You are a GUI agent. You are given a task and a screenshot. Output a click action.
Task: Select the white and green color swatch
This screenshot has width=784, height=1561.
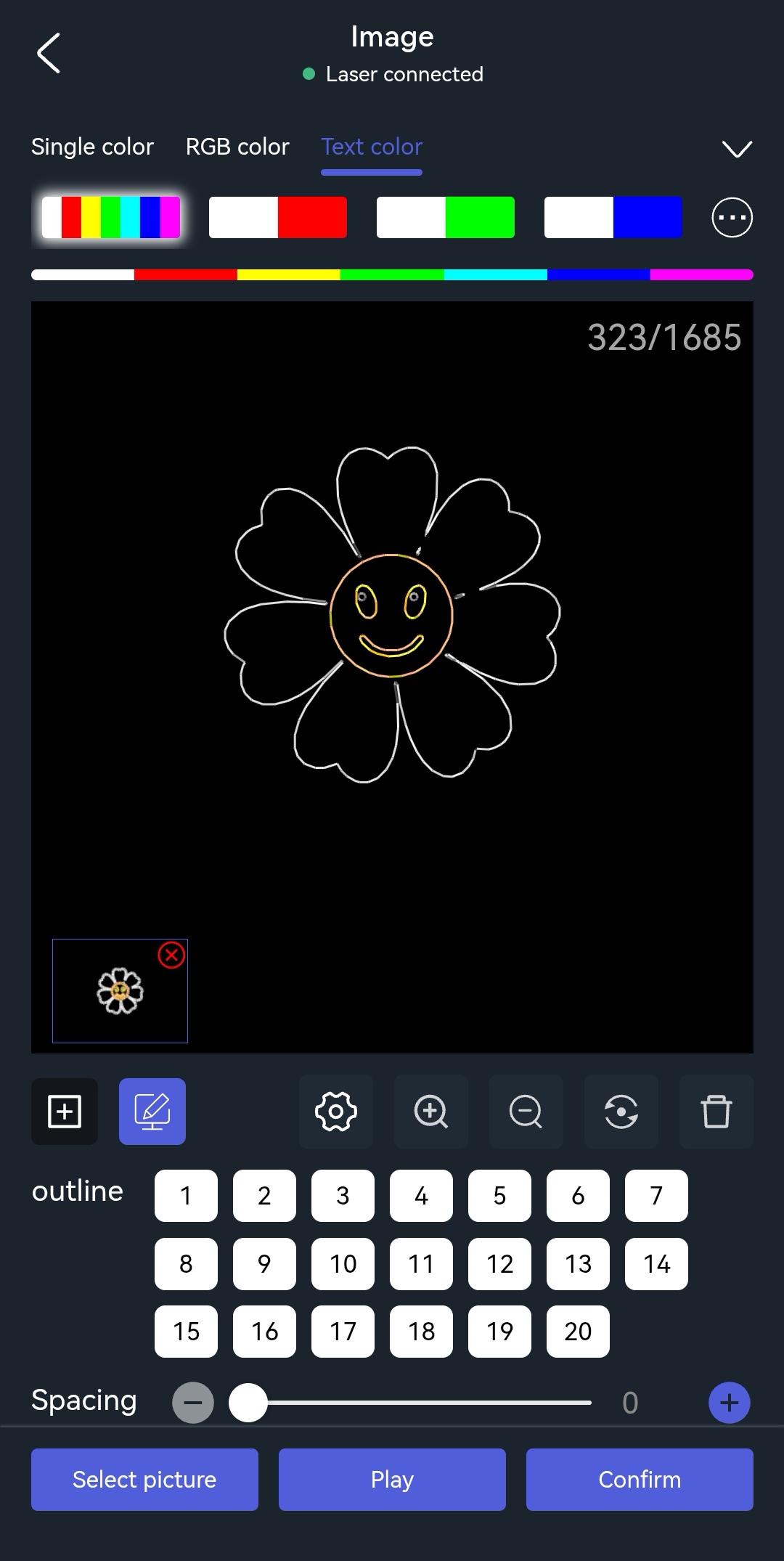point(445,217)
